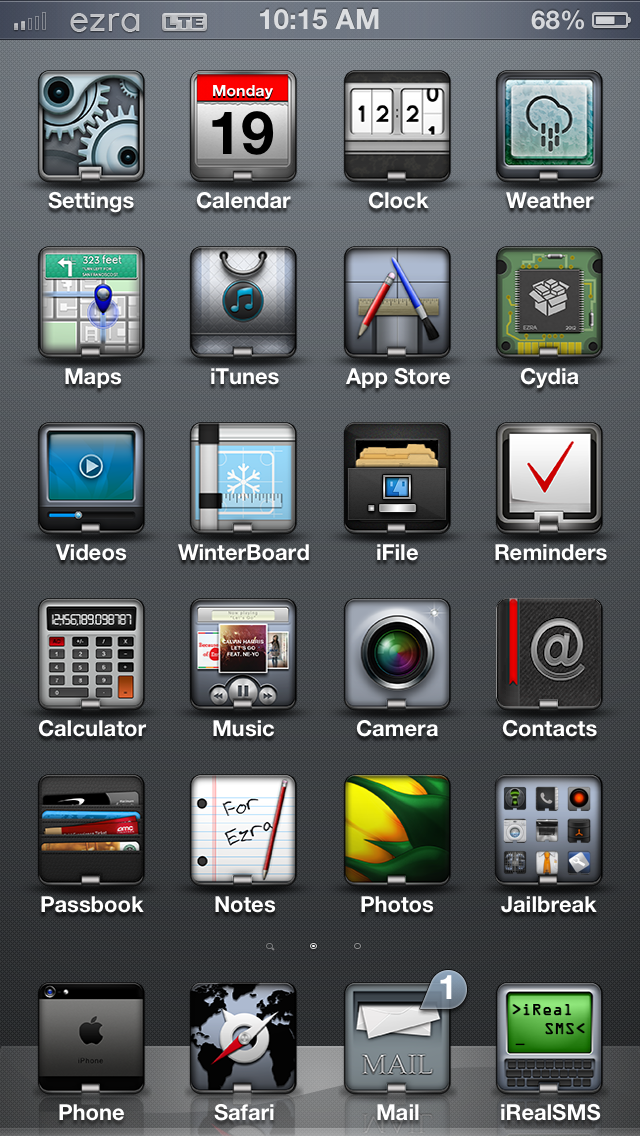Open Mail with one unread message
Screen dimensions: 640x1136
pos(397,1038)
